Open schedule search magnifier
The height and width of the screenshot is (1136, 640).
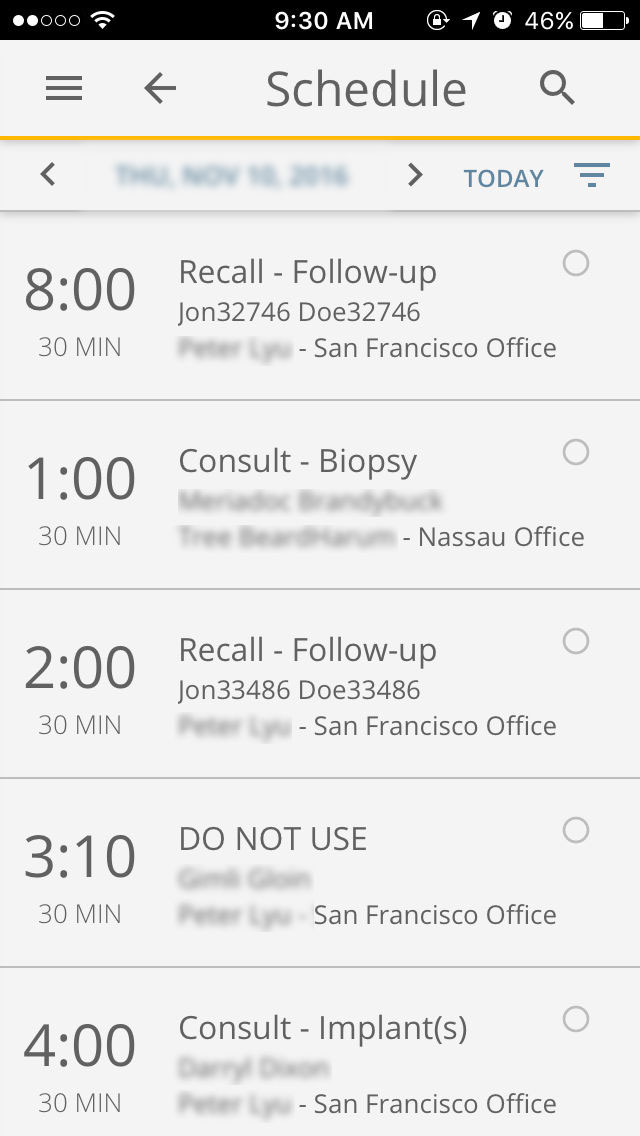tap(557, 88)
